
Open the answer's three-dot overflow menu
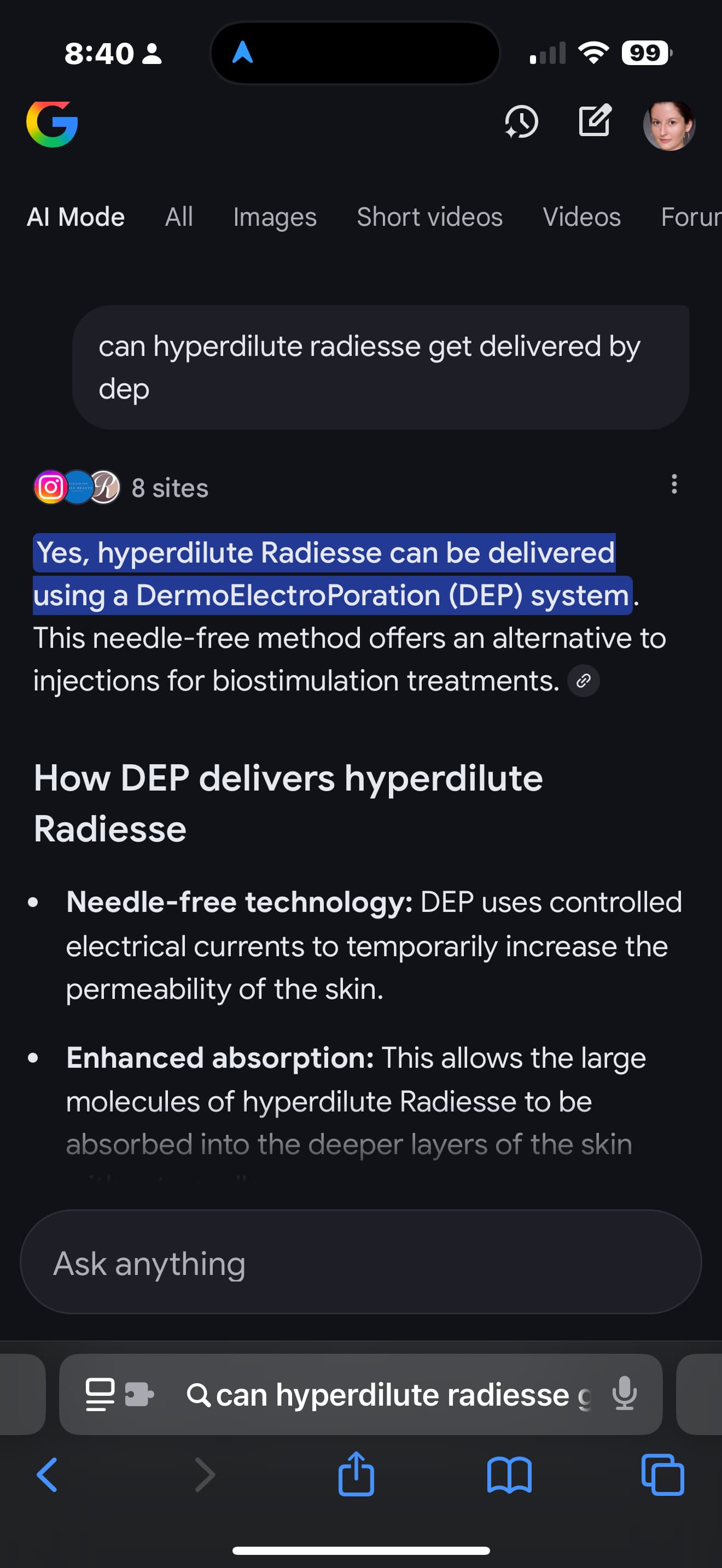click(x=673, y=484)
